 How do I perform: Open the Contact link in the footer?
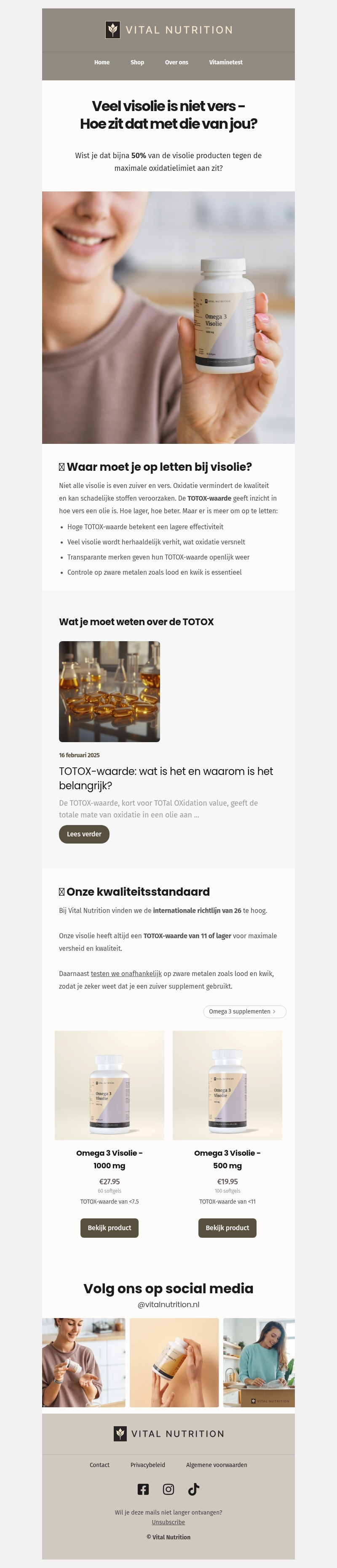tap(99, 1465)
